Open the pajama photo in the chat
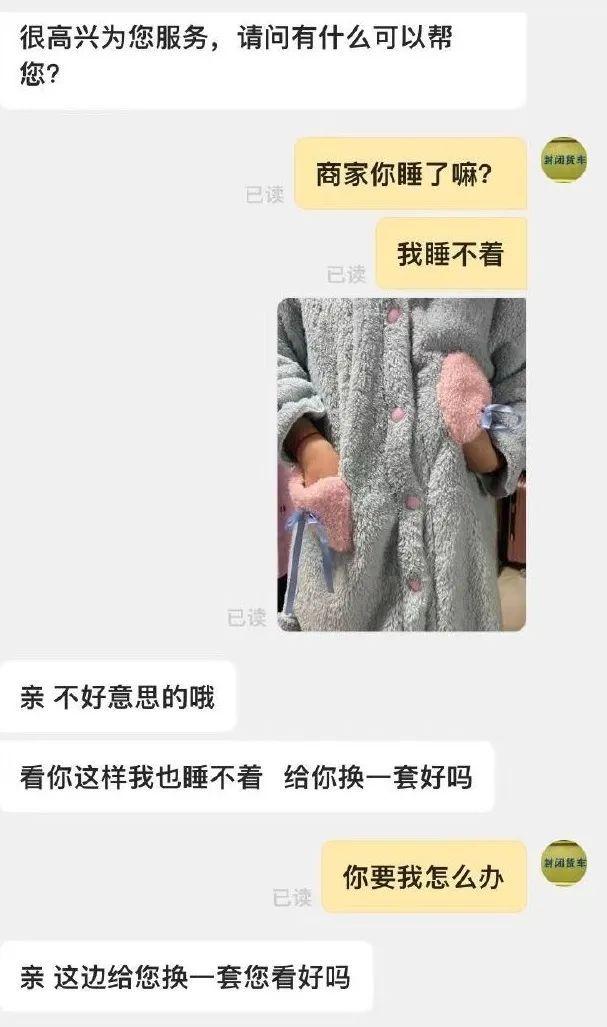 pos(401,464)
